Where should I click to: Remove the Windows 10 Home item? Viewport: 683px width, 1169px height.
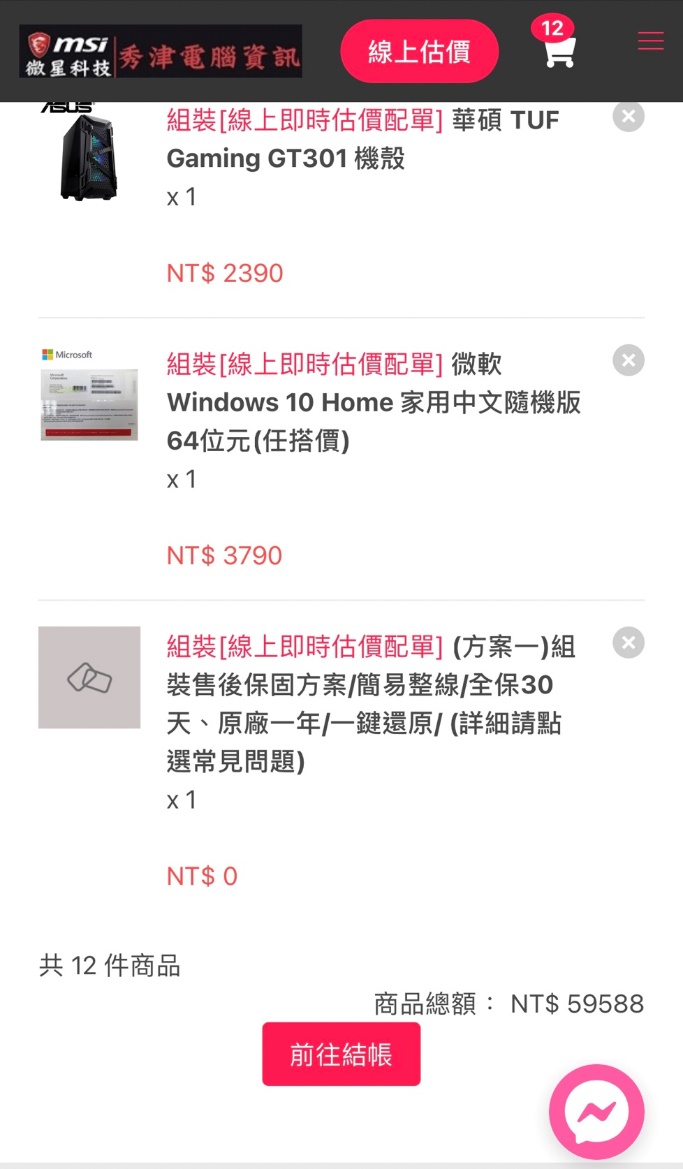628,360
